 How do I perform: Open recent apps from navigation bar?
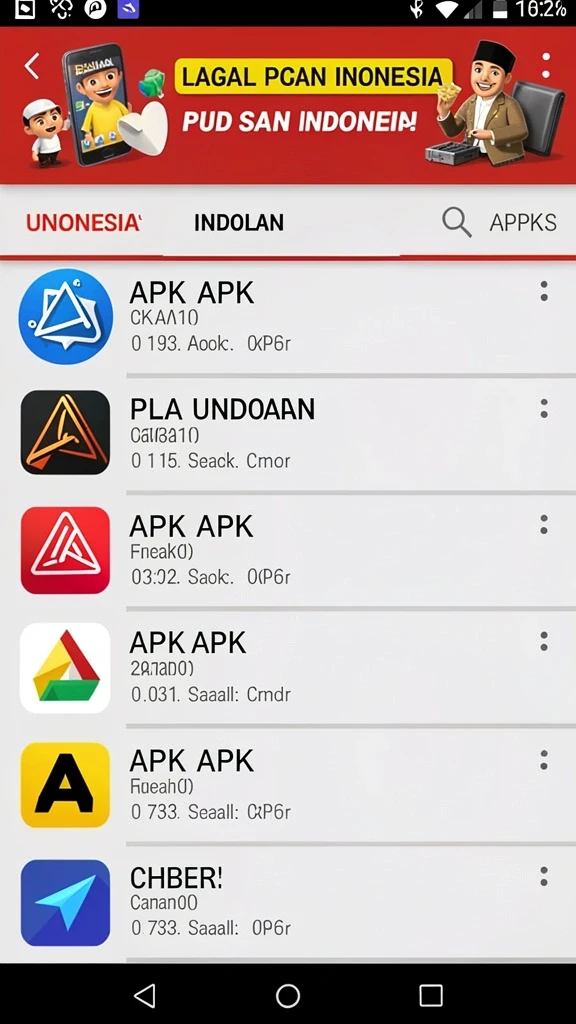(431, 996)
